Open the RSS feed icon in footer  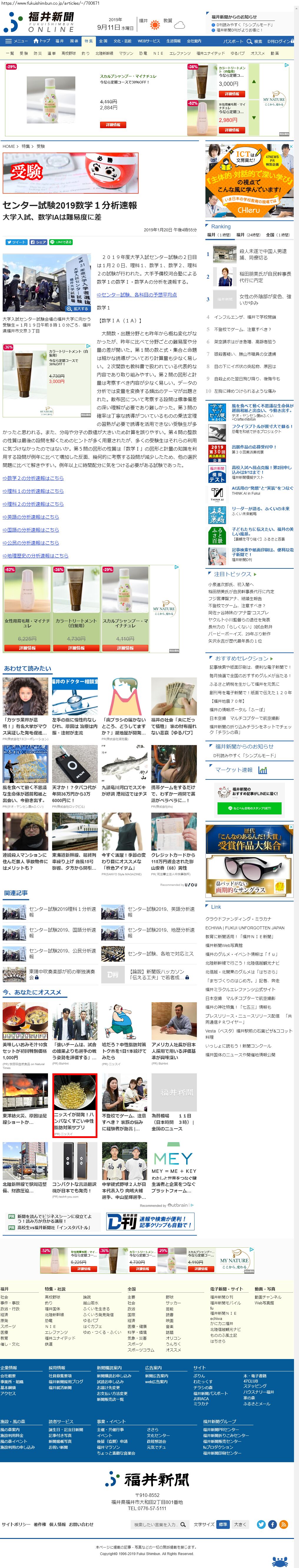pos(283,1524)
